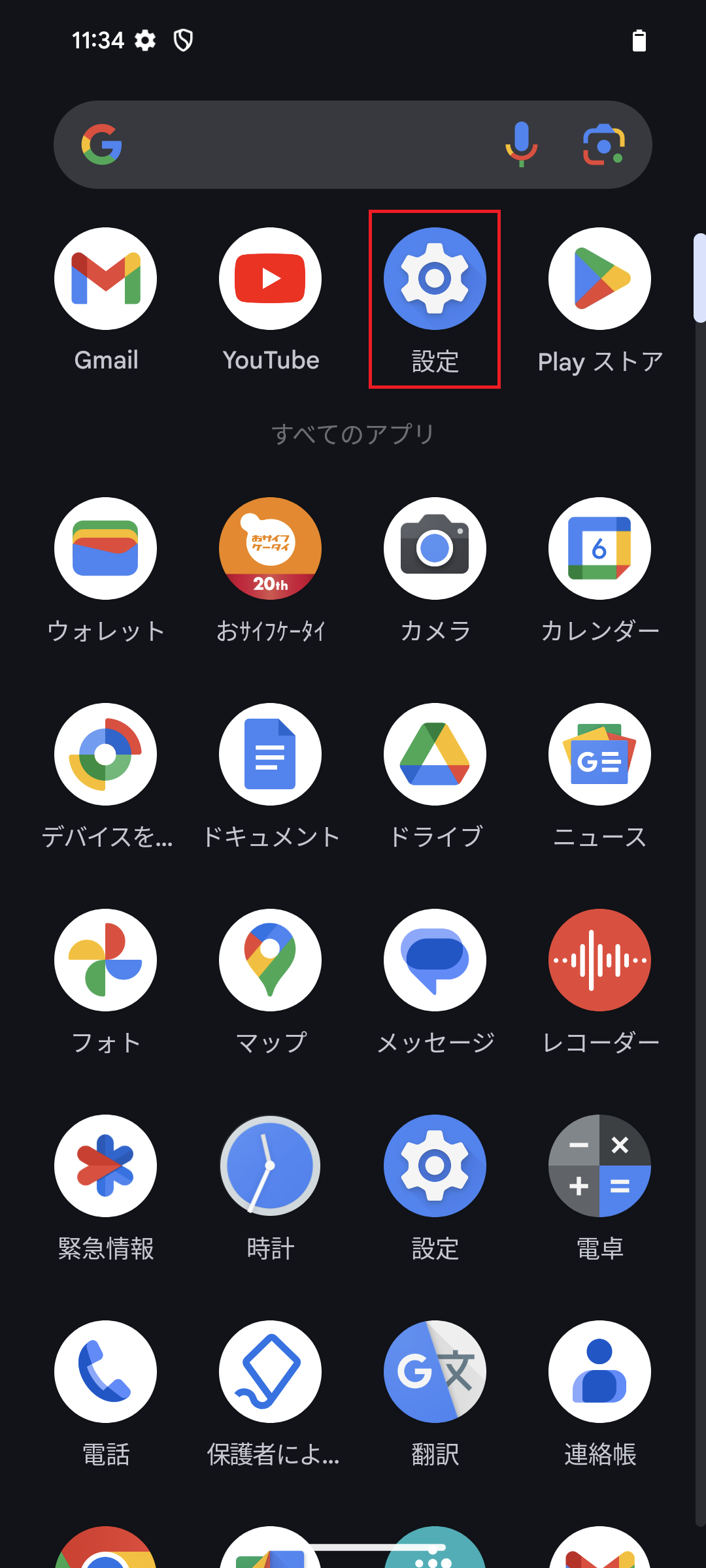This screenshot has width=706, height=1568.
Task: Launch Google カレンダー
Action: (x=599, y=549)
